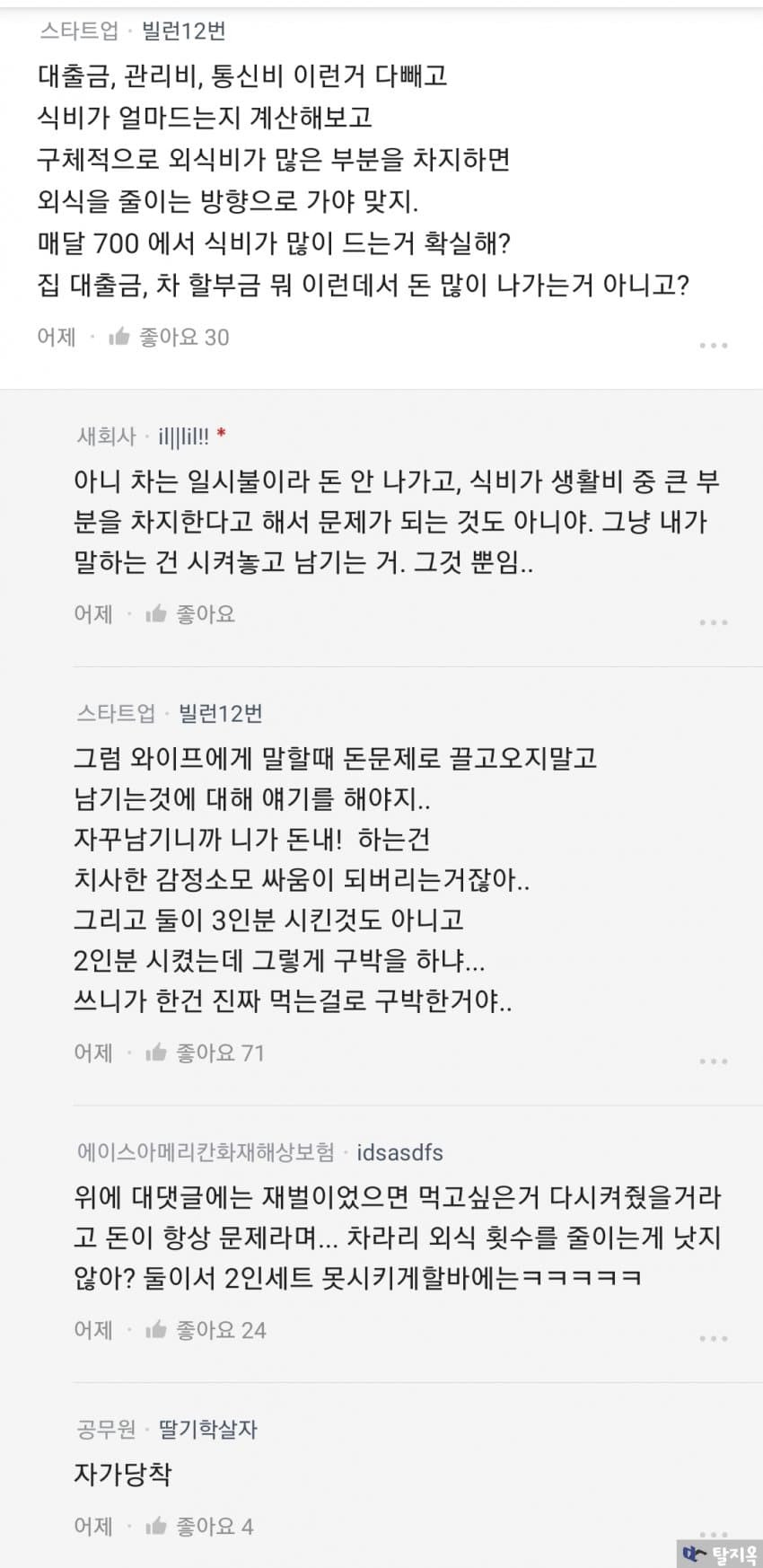The width and height of the screenshot is (763, 1568).
Task: Open the overflow menu on idsasdfs's comment
Action: click(713, 1338)
